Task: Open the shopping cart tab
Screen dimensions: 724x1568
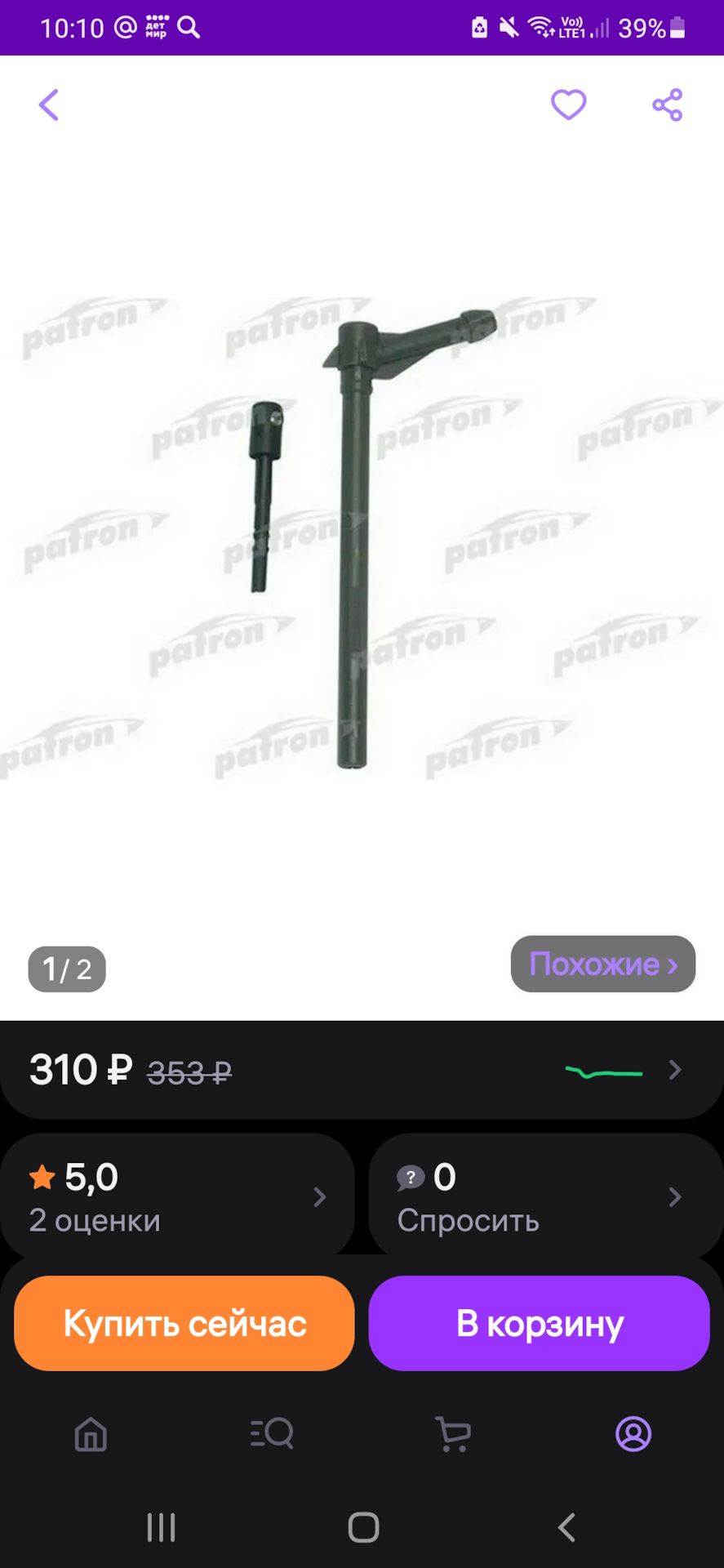Action: (x=453, y=1434)
